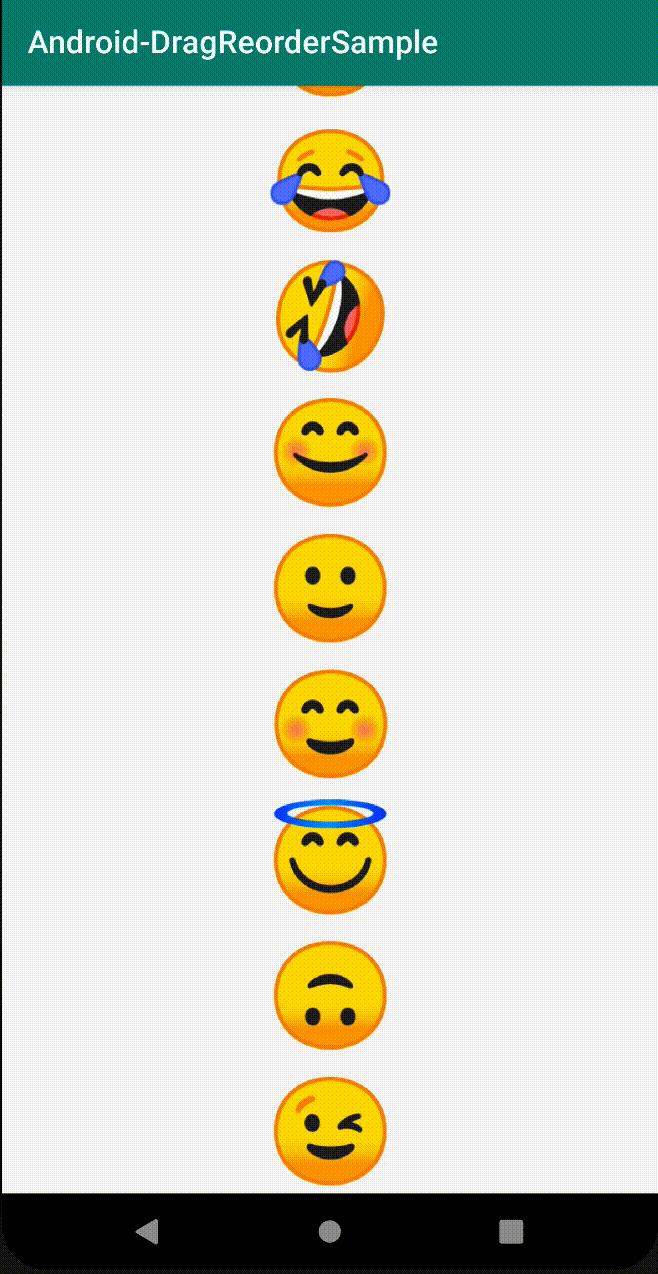Tap the plain slightly smiling emoji
Screen dimensions: 658x1274
point(330,587)
